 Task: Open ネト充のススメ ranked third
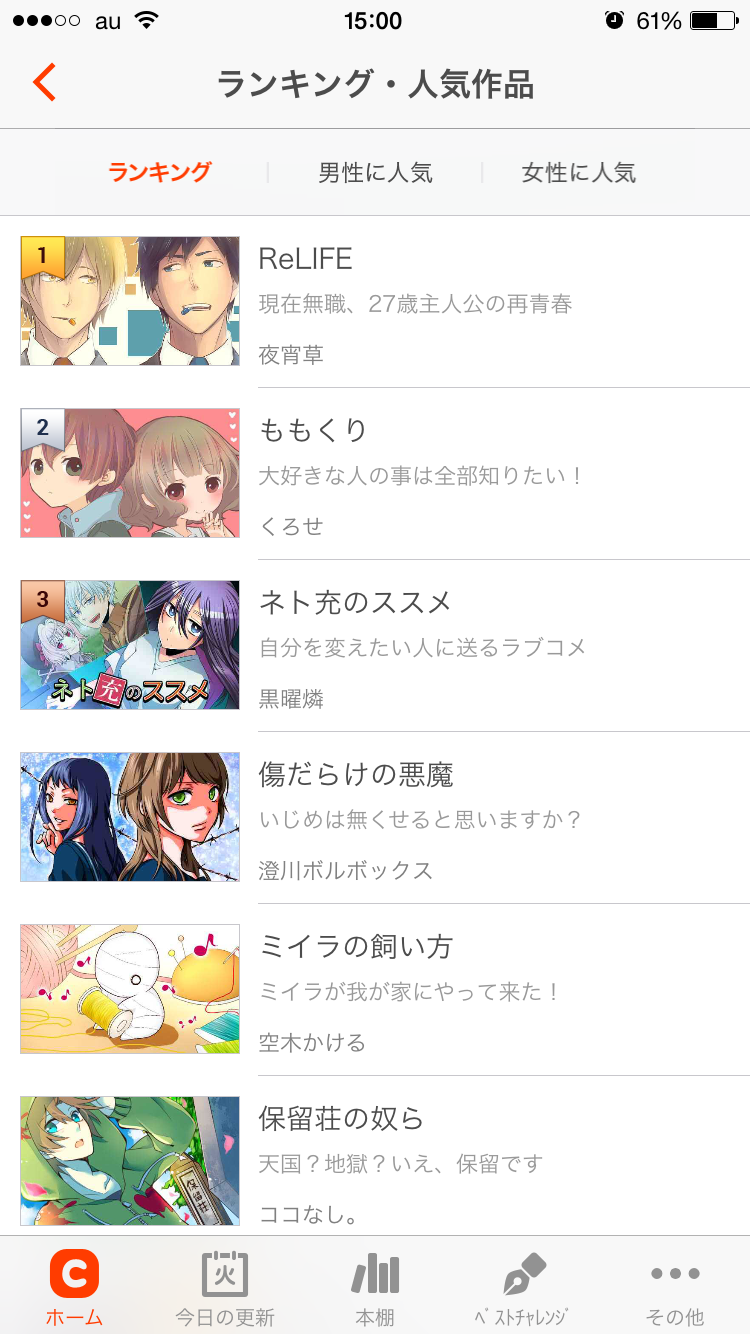coord(375,646)
